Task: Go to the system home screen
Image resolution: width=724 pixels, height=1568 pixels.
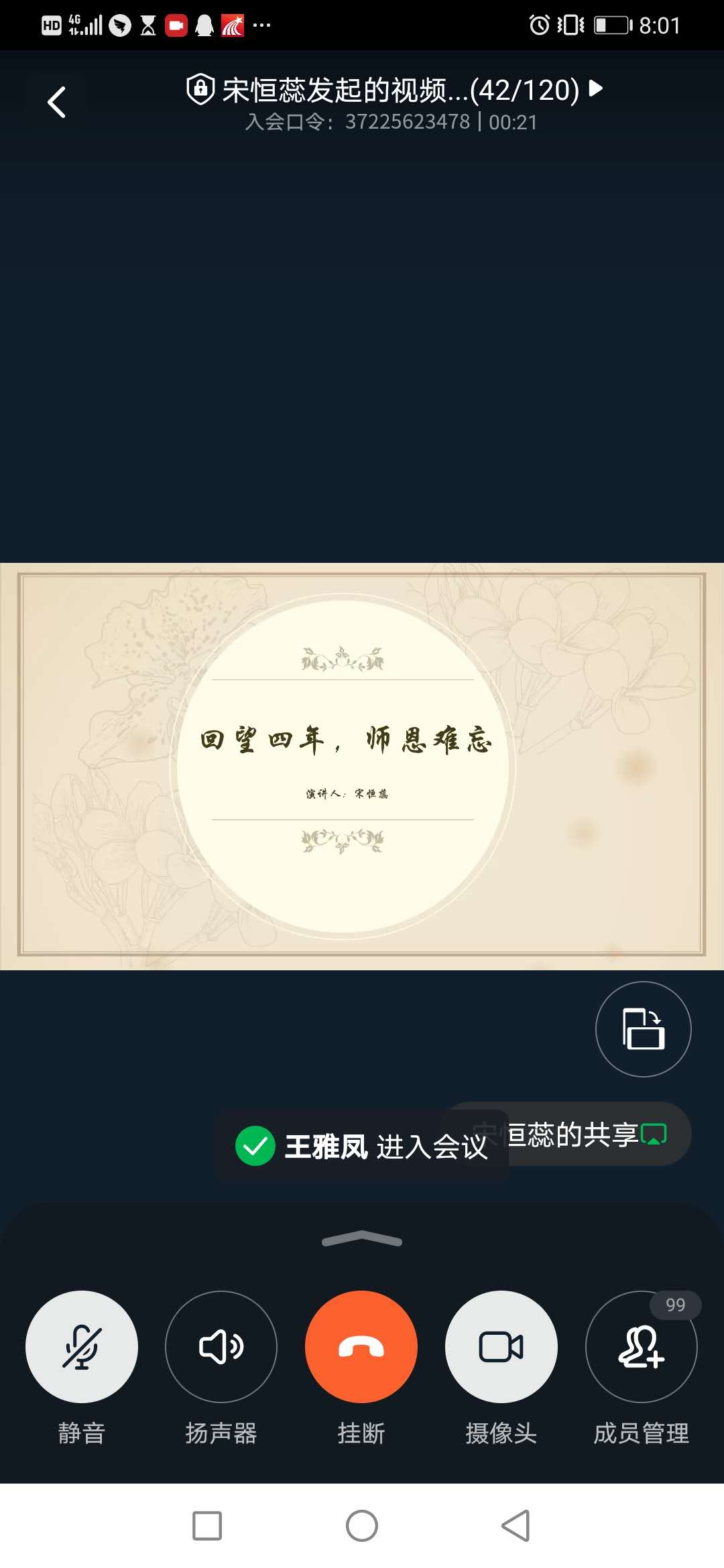Action: [362, 1526]
